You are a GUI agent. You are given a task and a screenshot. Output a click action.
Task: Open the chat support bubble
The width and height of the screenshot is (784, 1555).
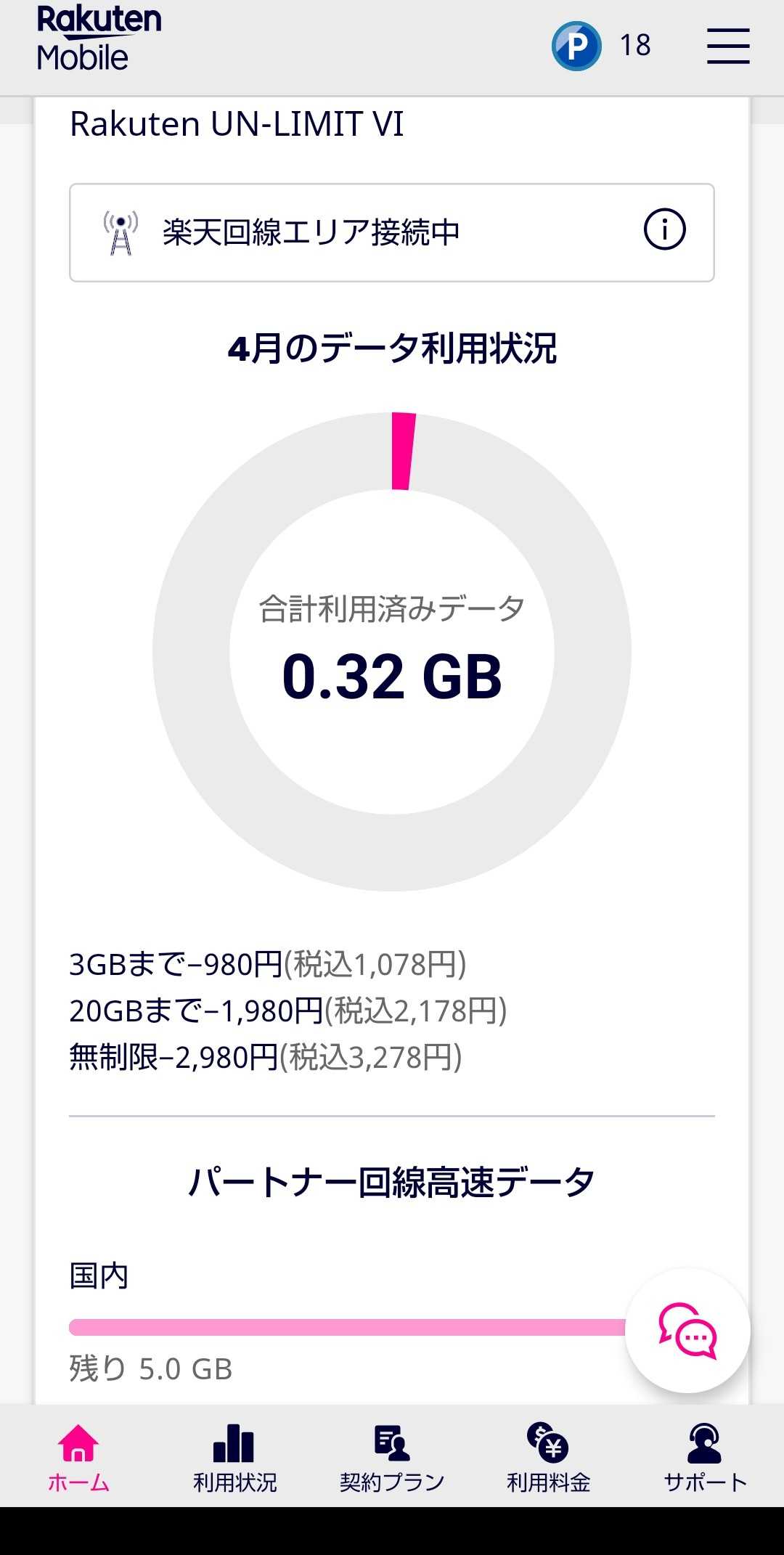[687, 1331]
